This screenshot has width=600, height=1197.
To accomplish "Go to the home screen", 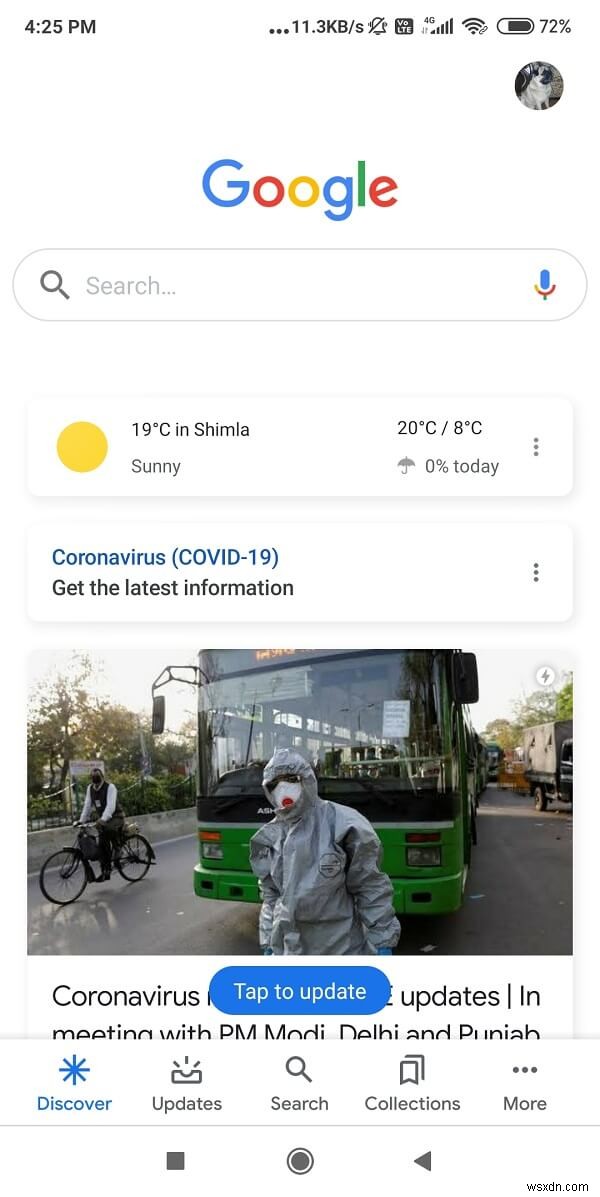I will tap(300, 1161).
